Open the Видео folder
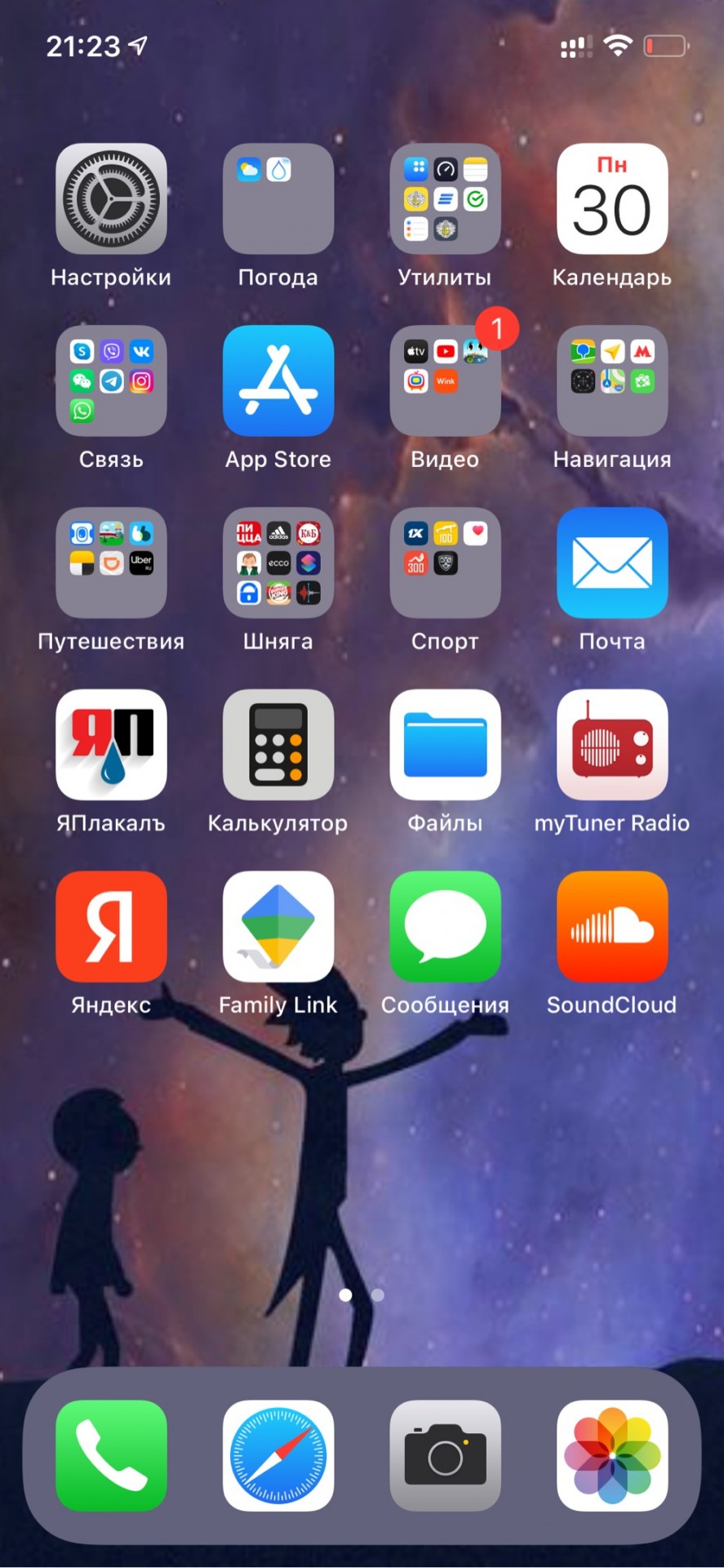Screen dimensions: 724x1568 [x=445, y=381]
